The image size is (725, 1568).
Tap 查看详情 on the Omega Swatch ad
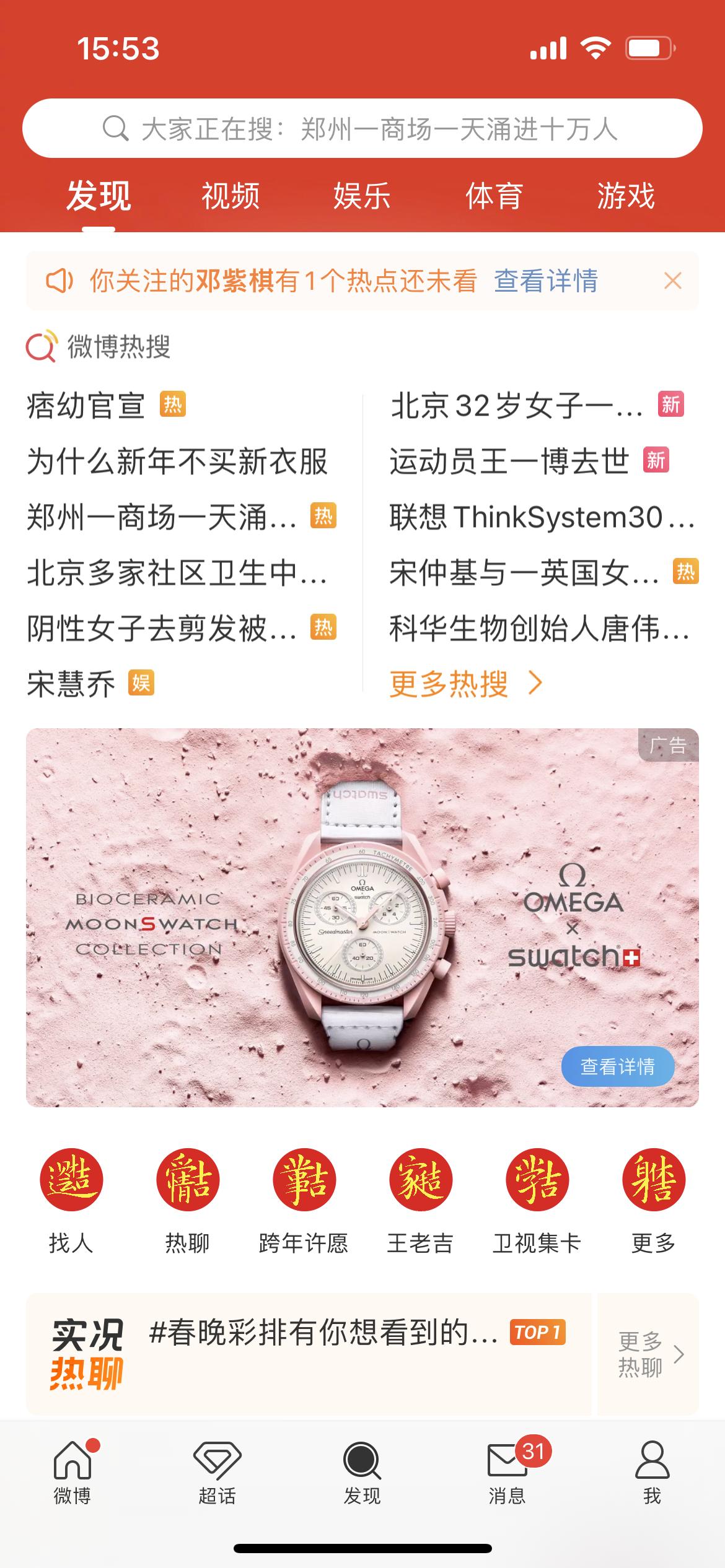point(617,1066)
